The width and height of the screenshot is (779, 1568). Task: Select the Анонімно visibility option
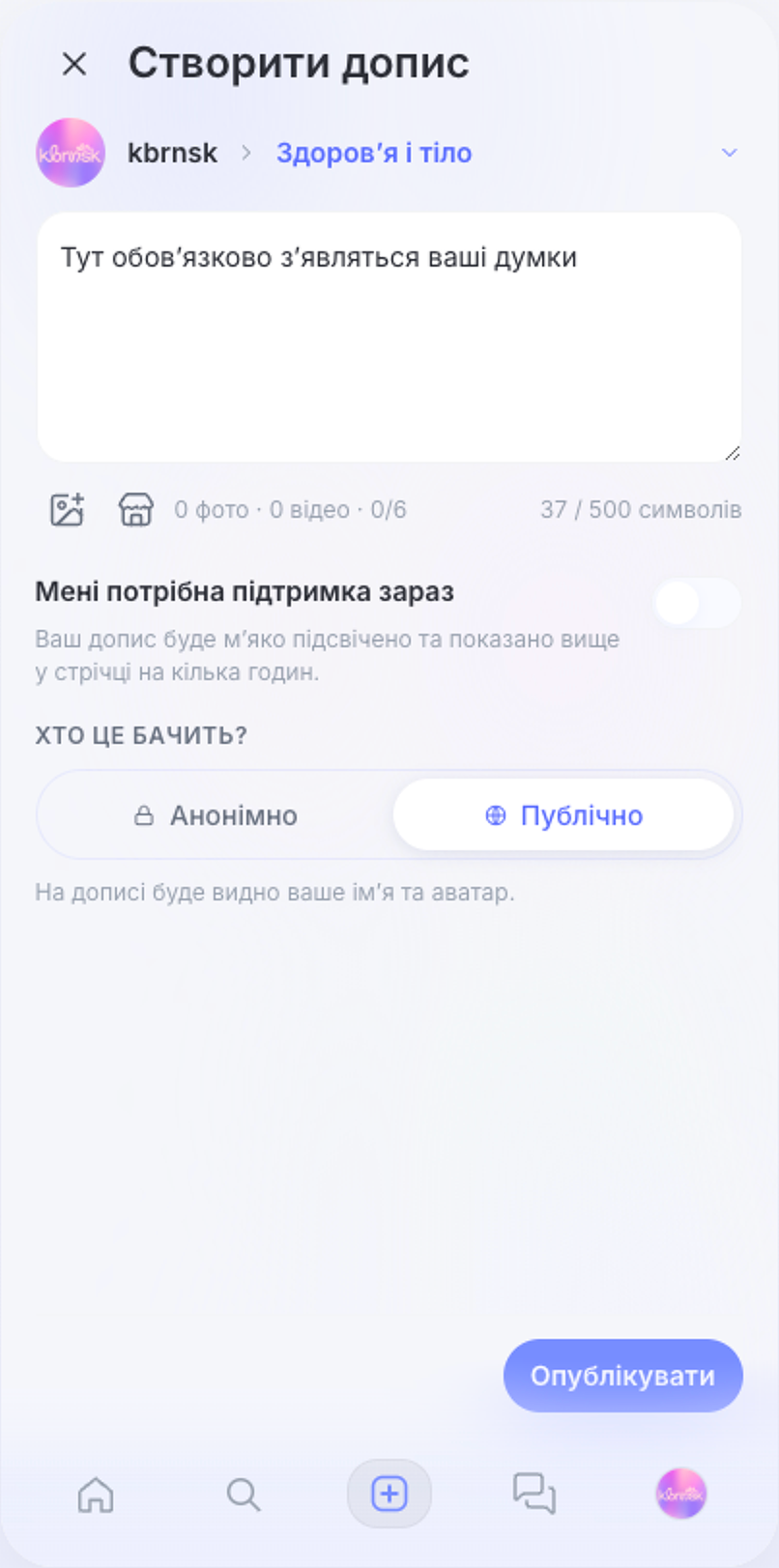(216, 815)
